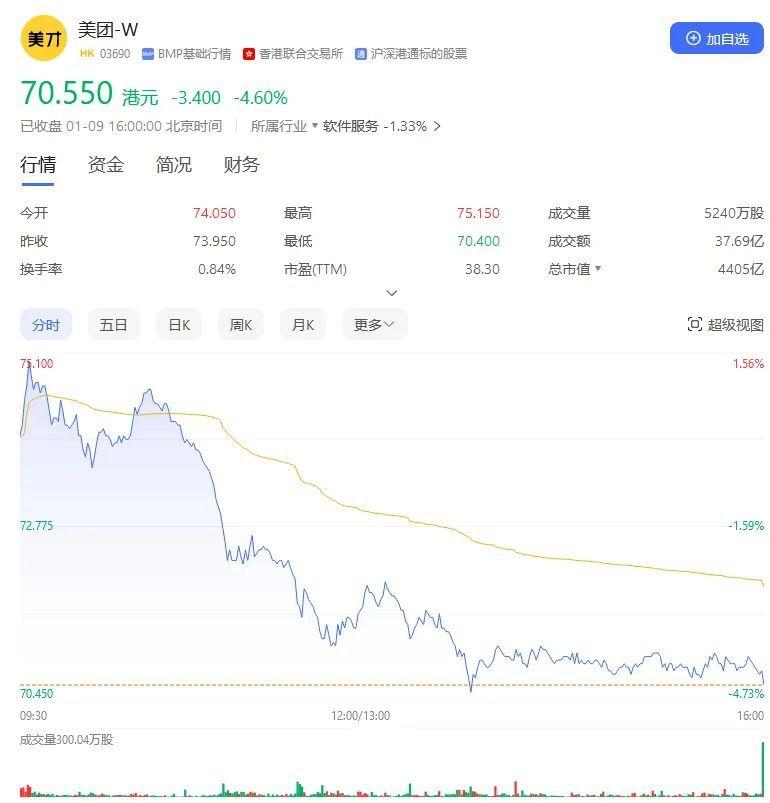Switch to the 简况 tab
The height and width of the screenshot is (803, 770).
(174, 165)
